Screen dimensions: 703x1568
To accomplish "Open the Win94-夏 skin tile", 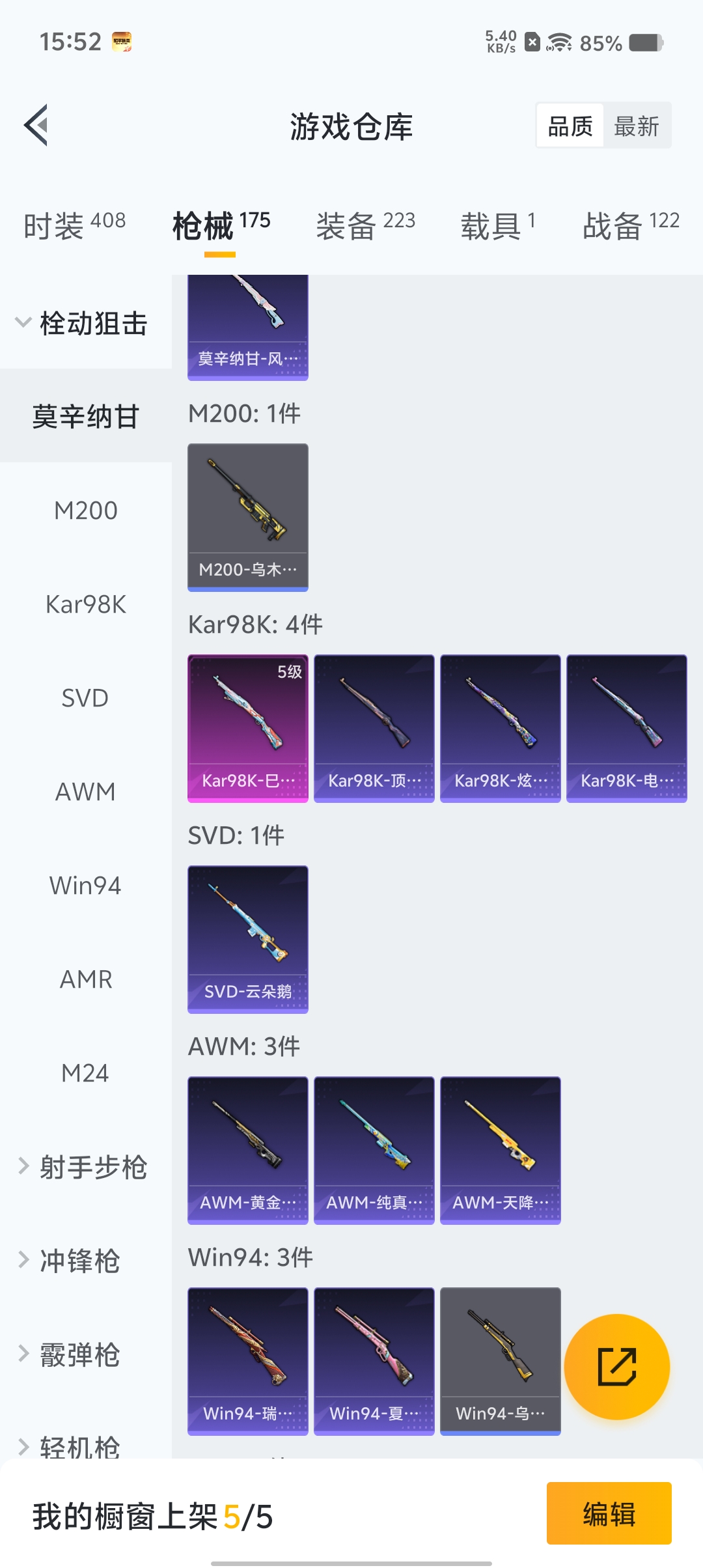I will pyautogui.click(x=374, y=1362).
